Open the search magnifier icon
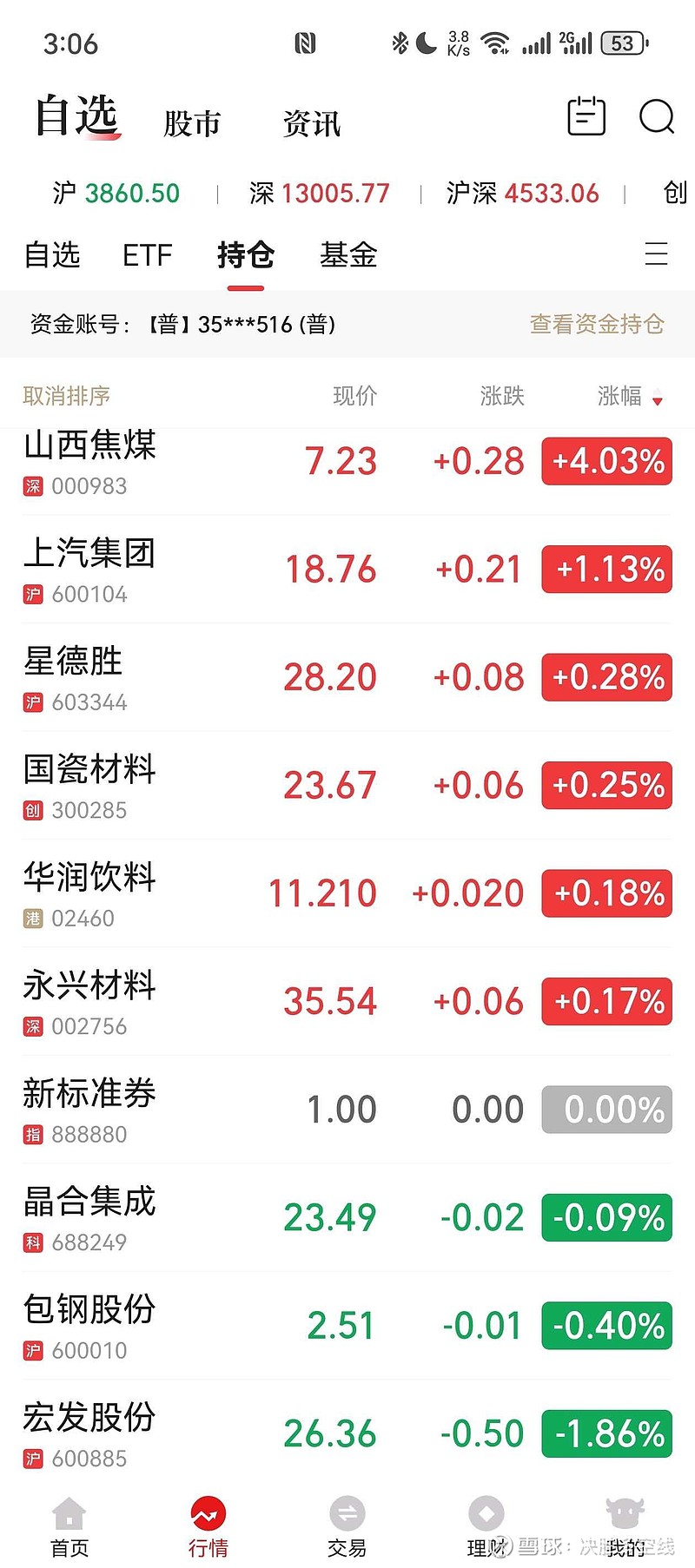695x1568 pixels. click(x=656, y=117)
